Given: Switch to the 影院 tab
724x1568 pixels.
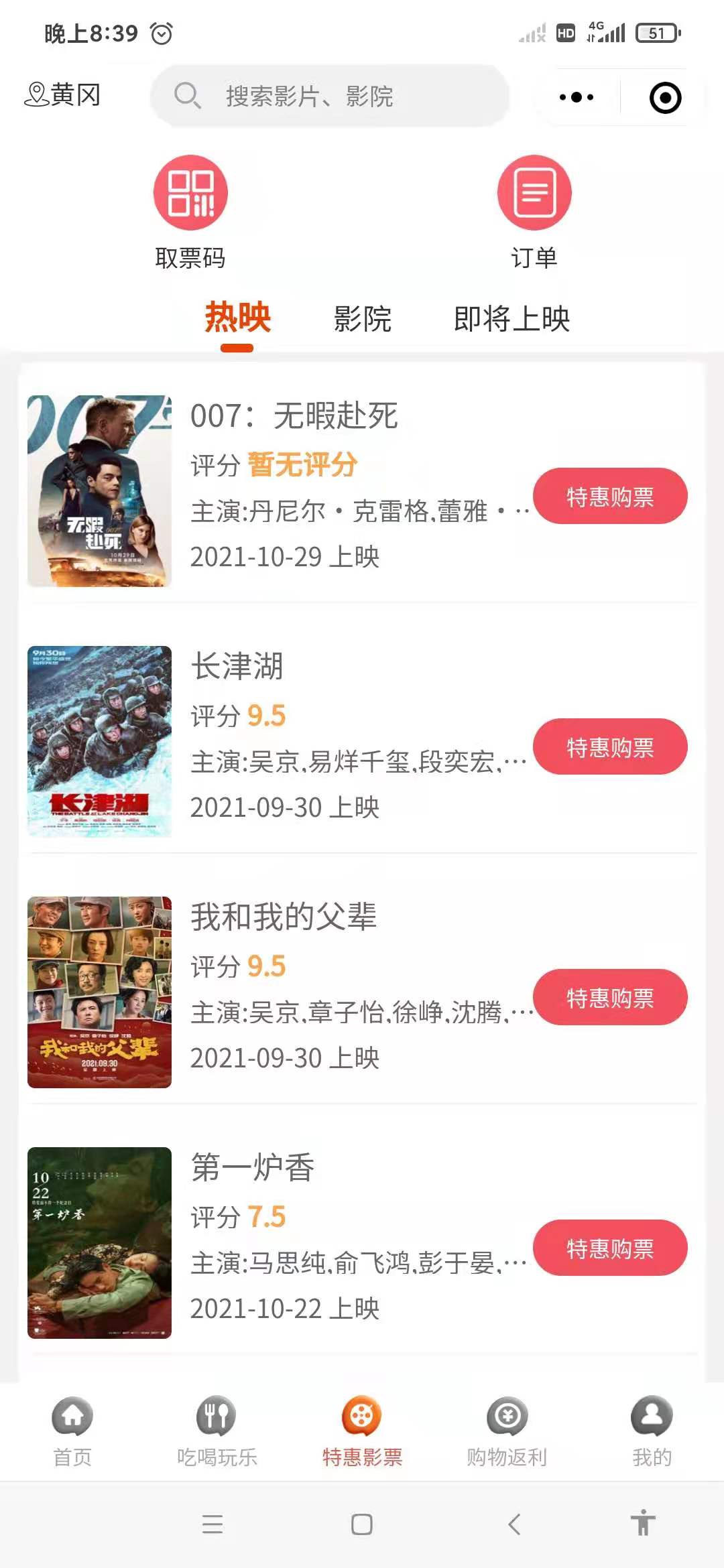Looking at the screenshot, I should coord(363,318).
